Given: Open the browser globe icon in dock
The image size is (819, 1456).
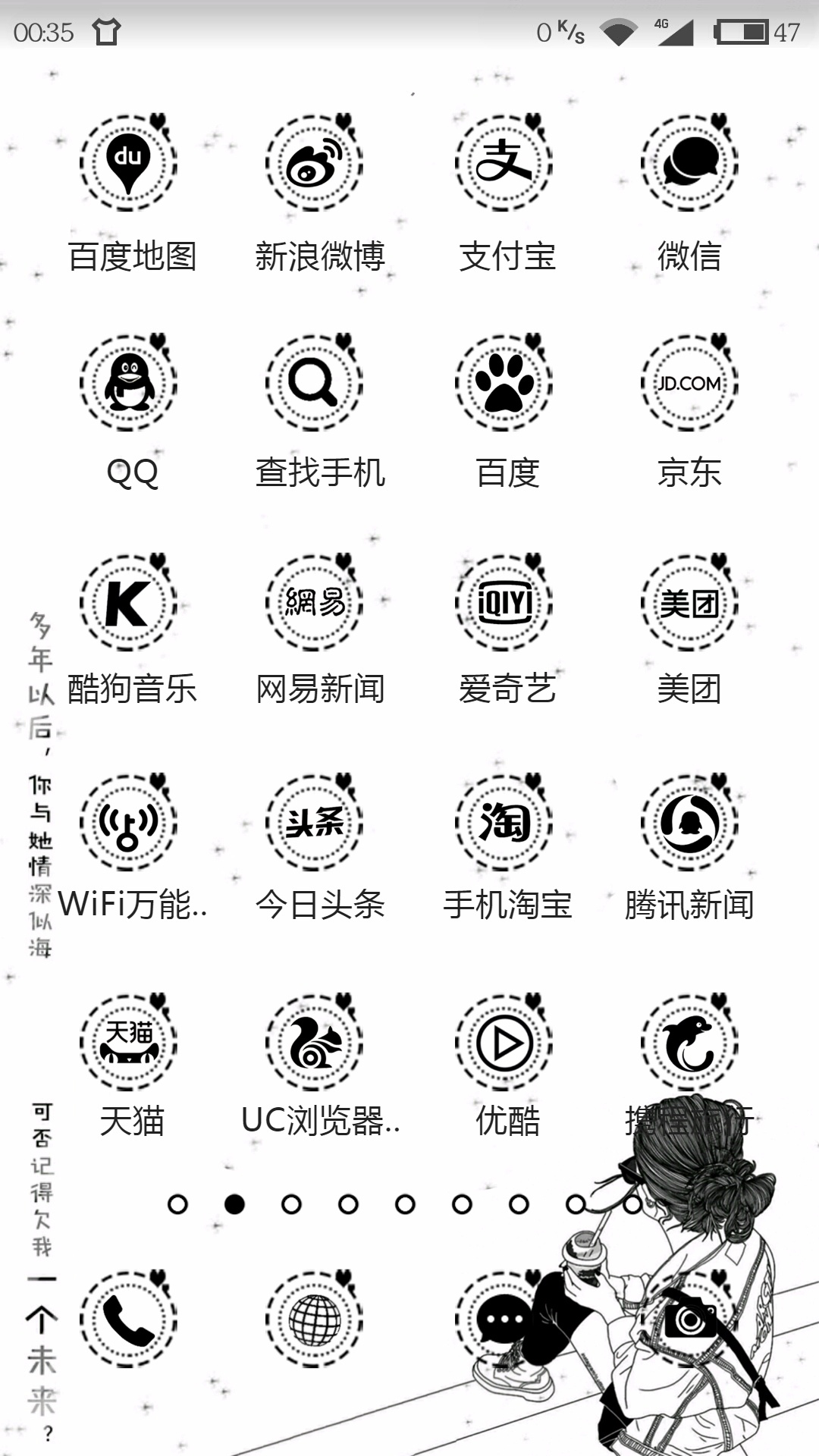Looking at the screenshot, I should coord(314,1319).
